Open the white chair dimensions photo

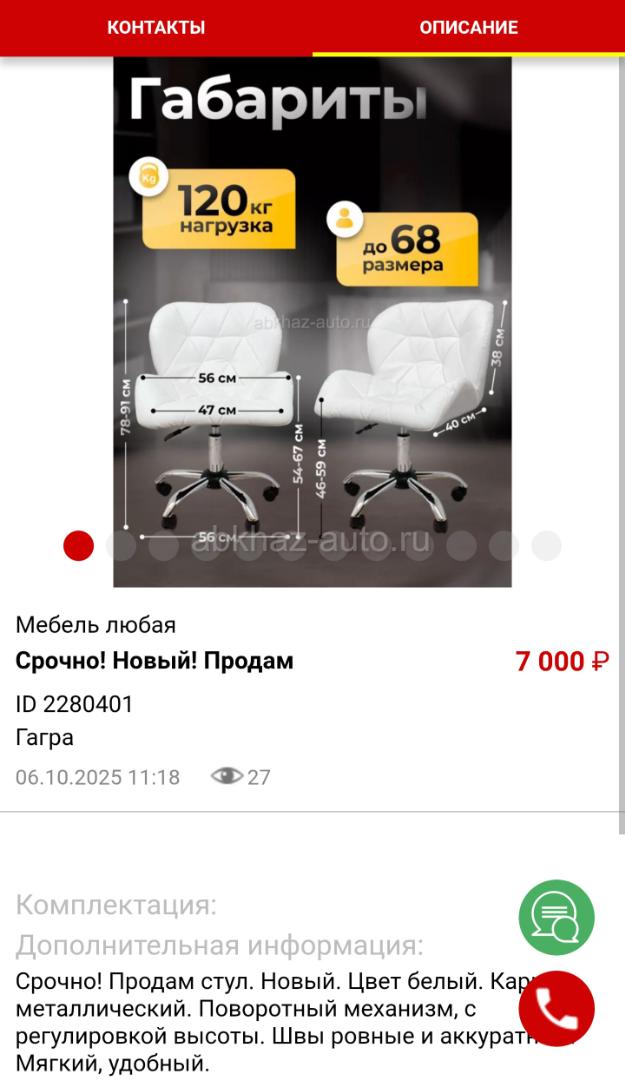[312, 320]
